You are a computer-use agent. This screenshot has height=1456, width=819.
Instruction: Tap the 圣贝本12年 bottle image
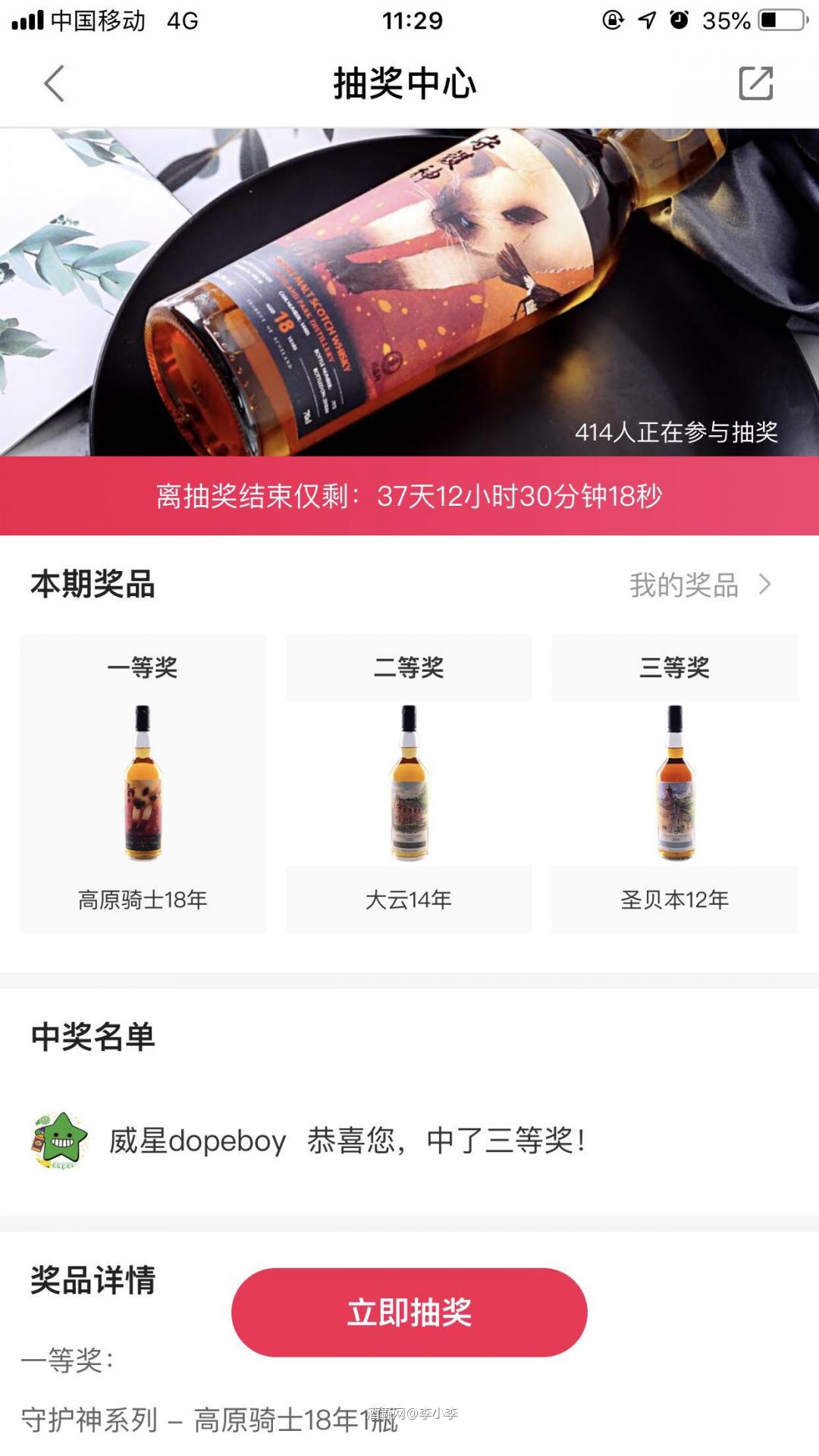pos(673,785)
